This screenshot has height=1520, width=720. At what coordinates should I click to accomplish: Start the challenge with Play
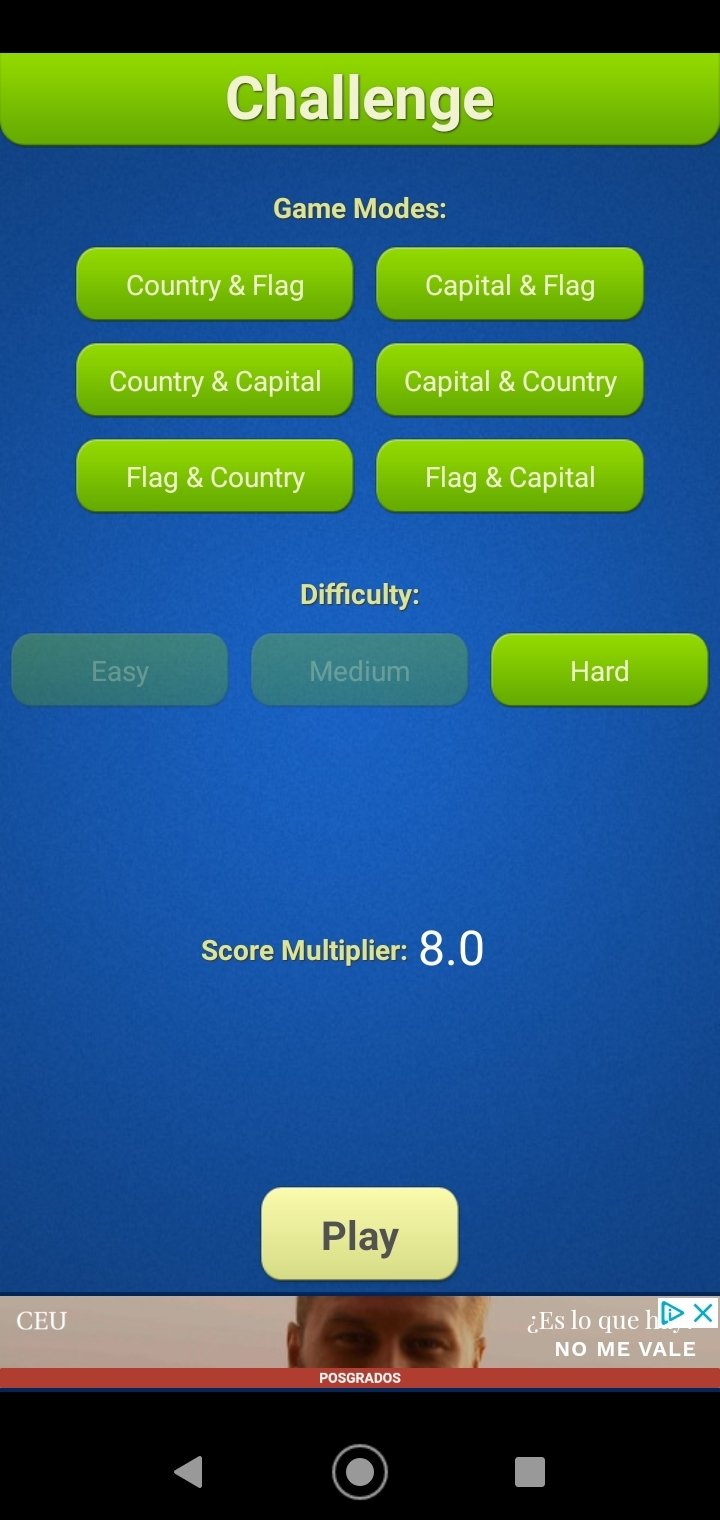click(360, 1235)
